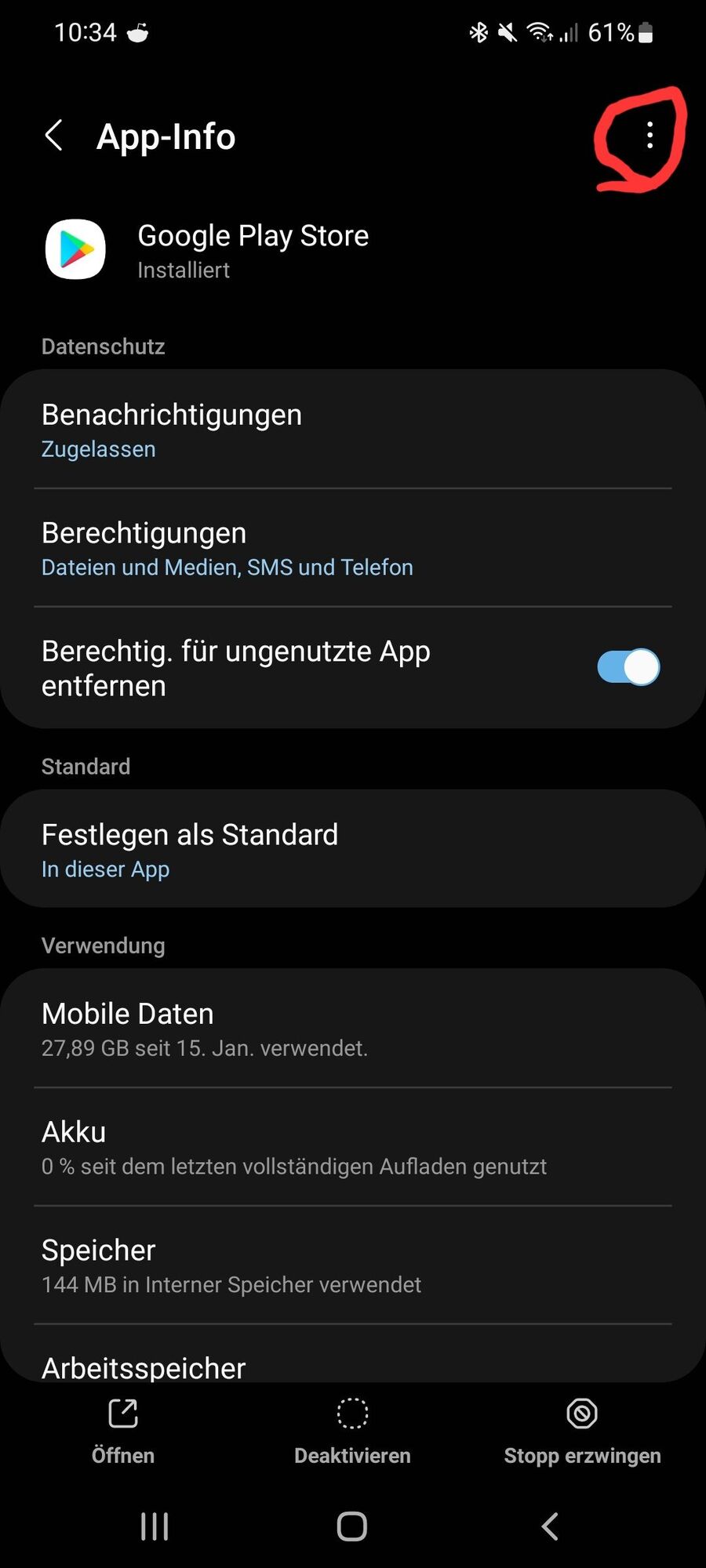Go back from App-Info
The width and height of the screenshot is (706, 1568).
click(x=53, y=136)
